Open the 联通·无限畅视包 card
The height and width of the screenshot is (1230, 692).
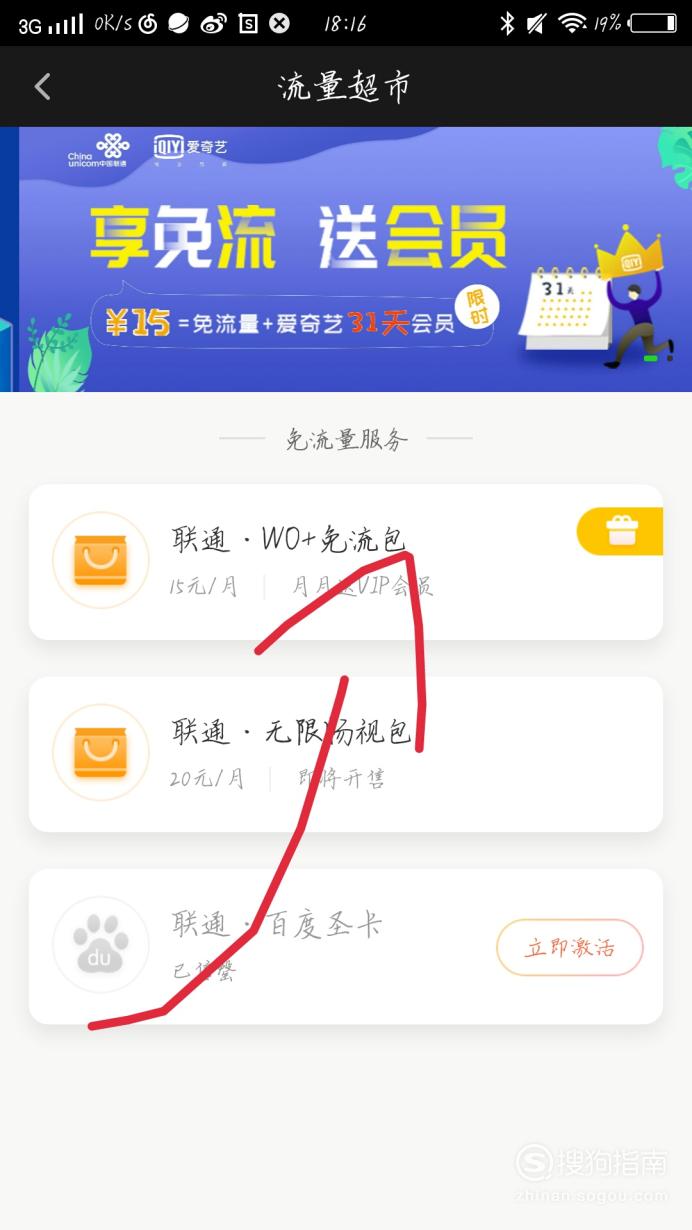pos(346,754)
